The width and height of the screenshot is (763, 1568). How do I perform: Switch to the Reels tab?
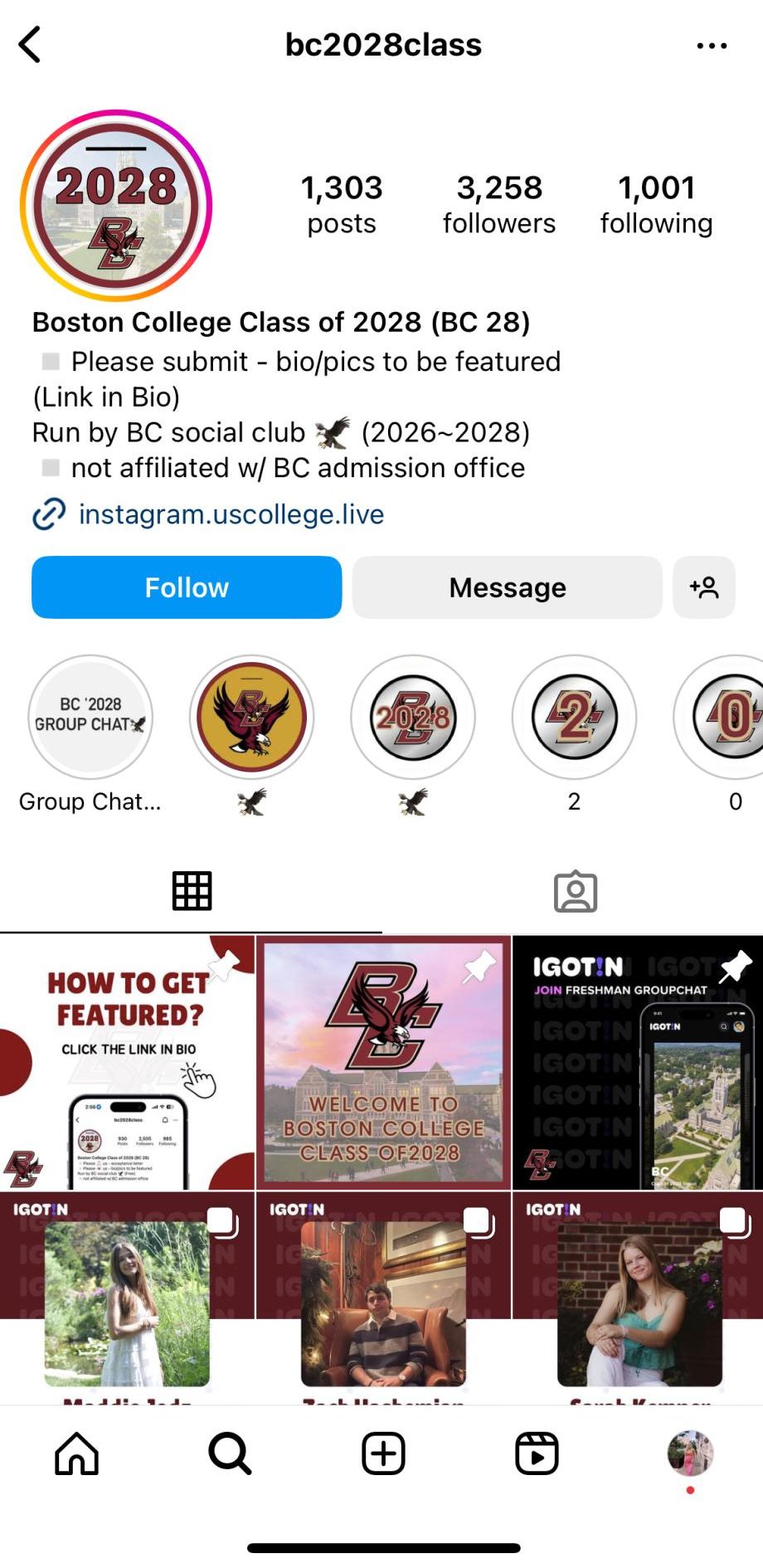coord(537,1454)
